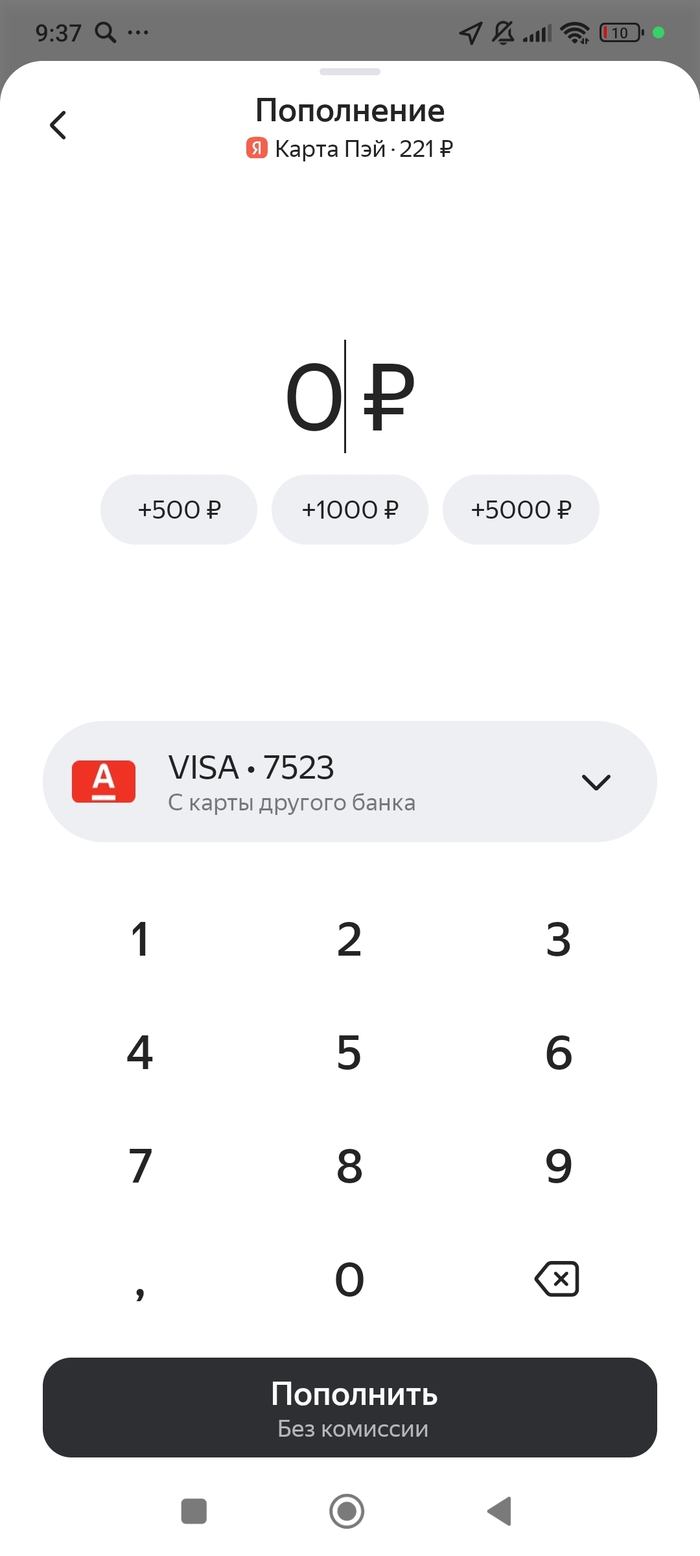This screenshot has height=1556, width=700.
Task: Type digit 9 on the keypad
Action: click(558, 1166)
